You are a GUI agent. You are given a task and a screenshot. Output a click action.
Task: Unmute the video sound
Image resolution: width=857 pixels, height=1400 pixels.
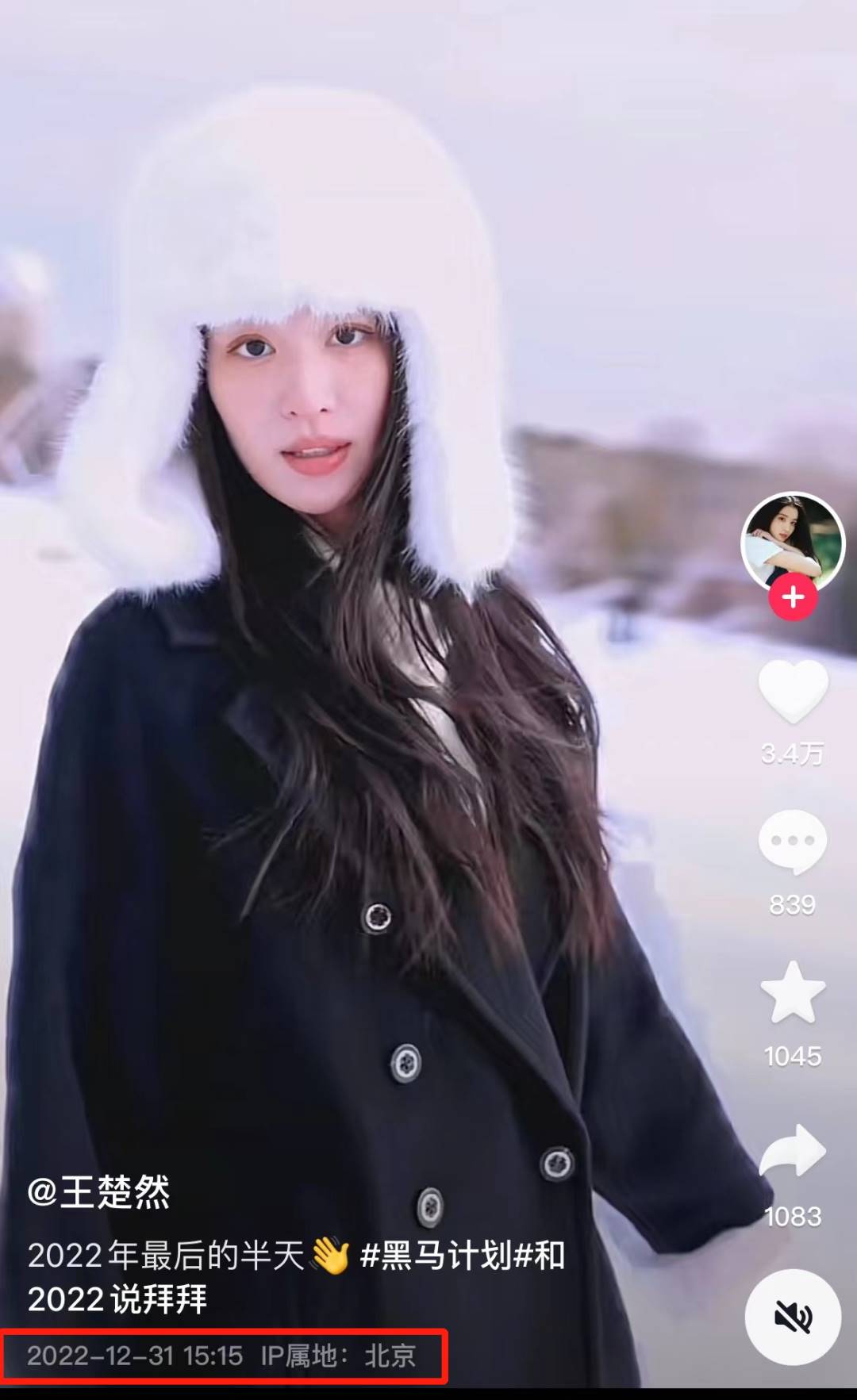[x=792, y=1318]
